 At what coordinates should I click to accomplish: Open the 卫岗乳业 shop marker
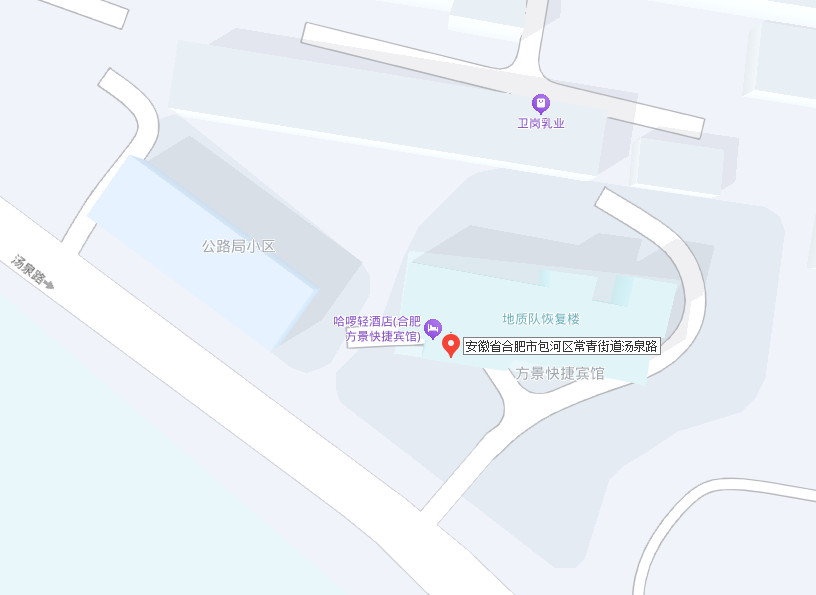pos(541,102)
